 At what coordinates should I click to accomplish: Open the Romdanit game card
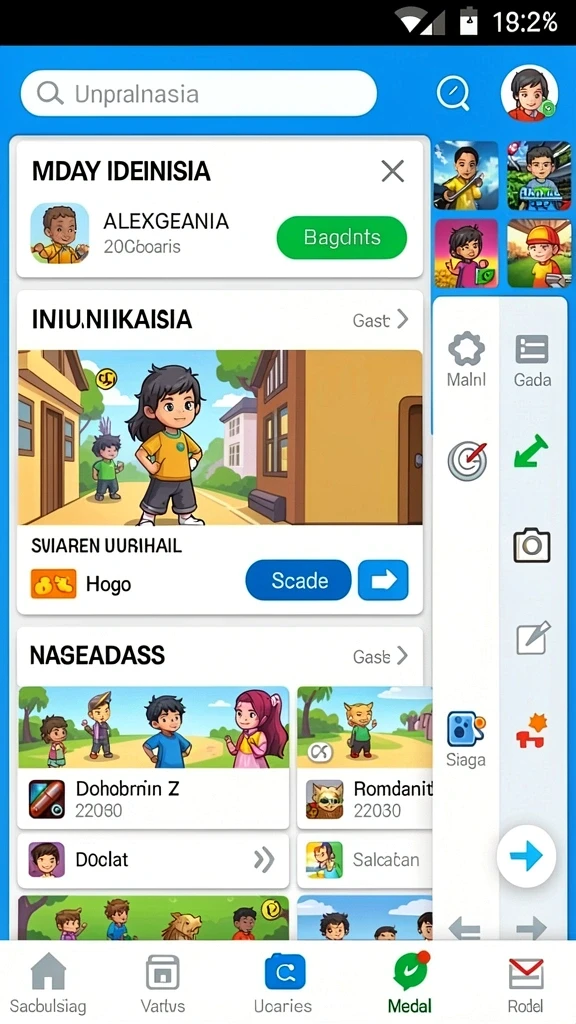[364, 758]
